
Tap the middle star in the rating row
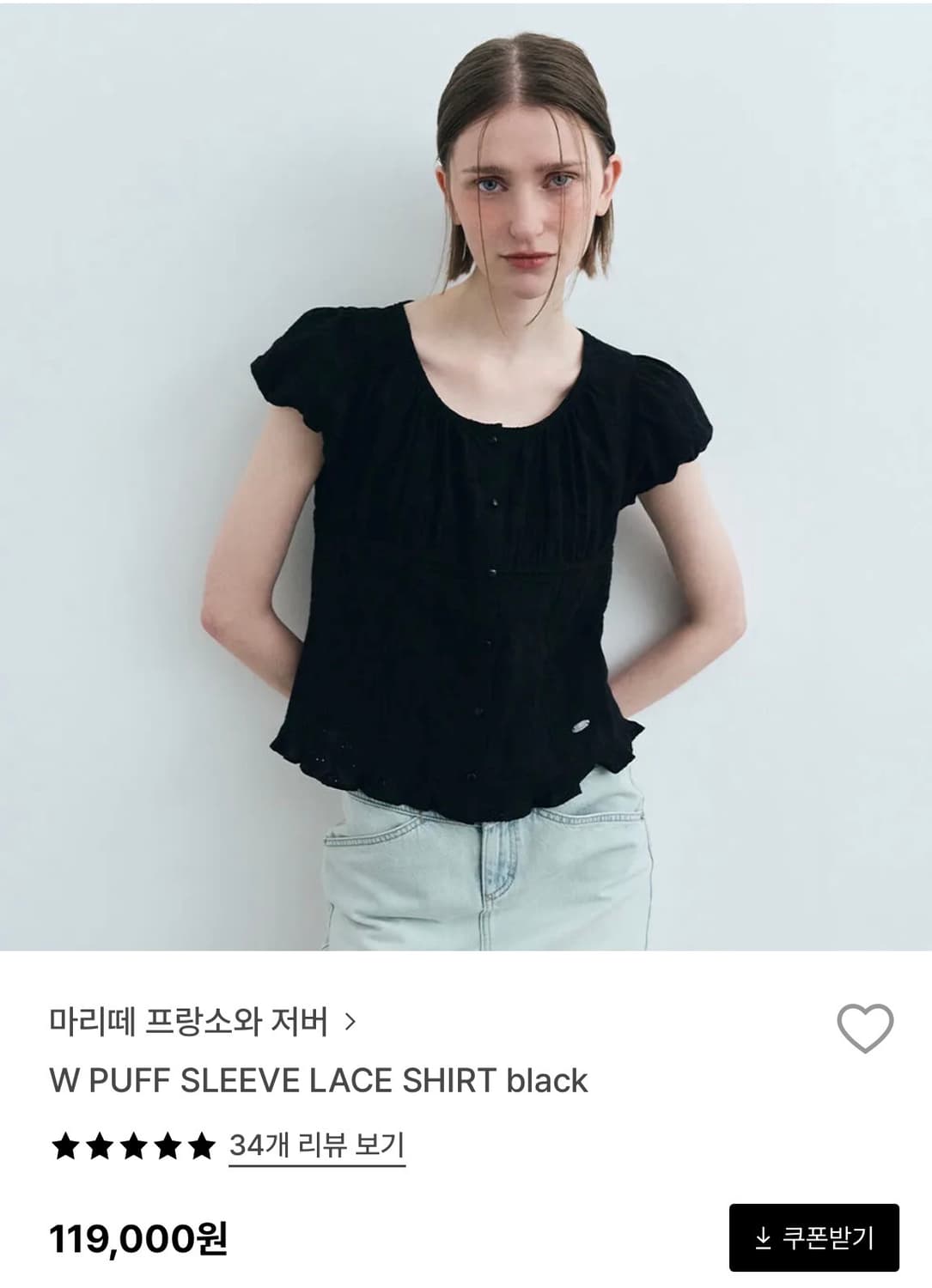pos(131,1143)
